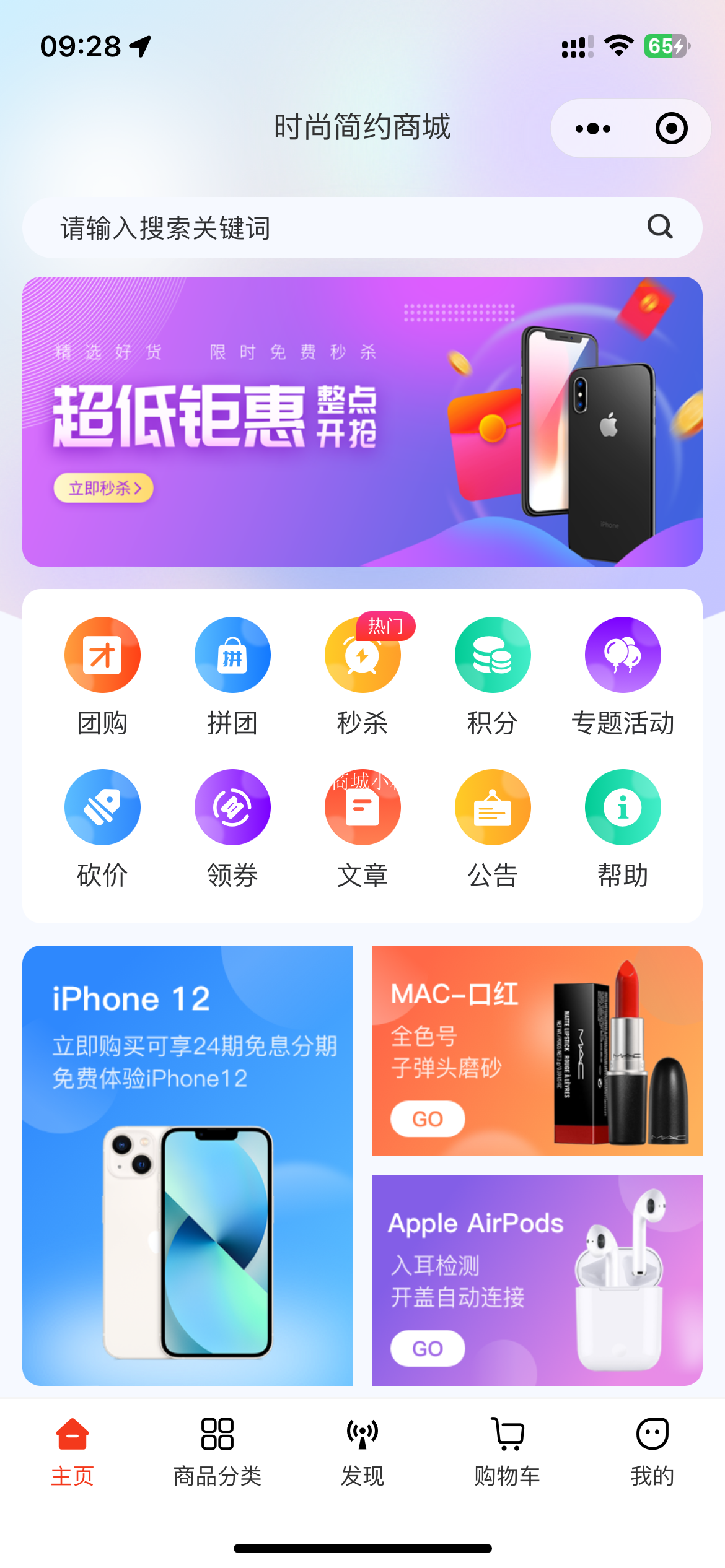Image resolution: width=725 pixels, height=1568 pixels.
Task: Open 积分 points section
Action: pyautogui.click(x=493, y=675)
